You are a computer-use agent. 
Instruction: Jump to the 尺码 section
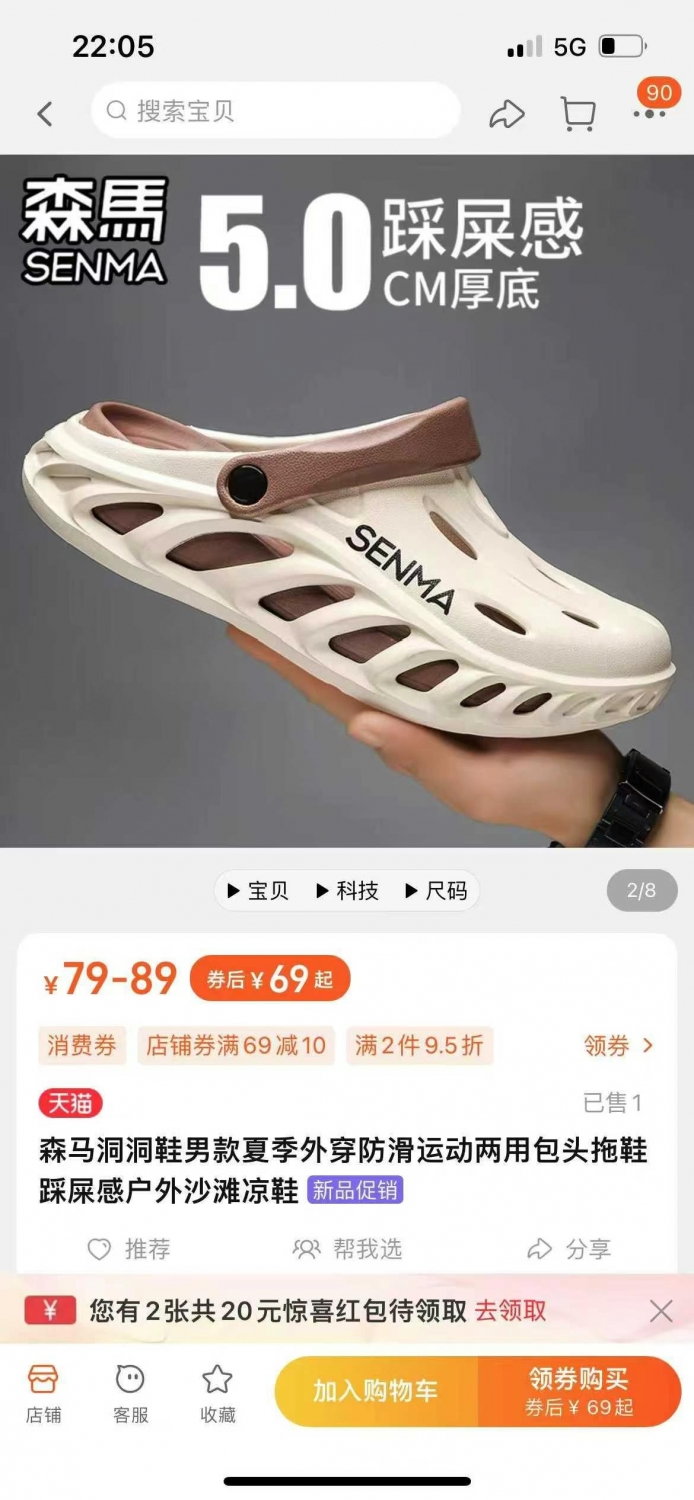click(436, 890)
